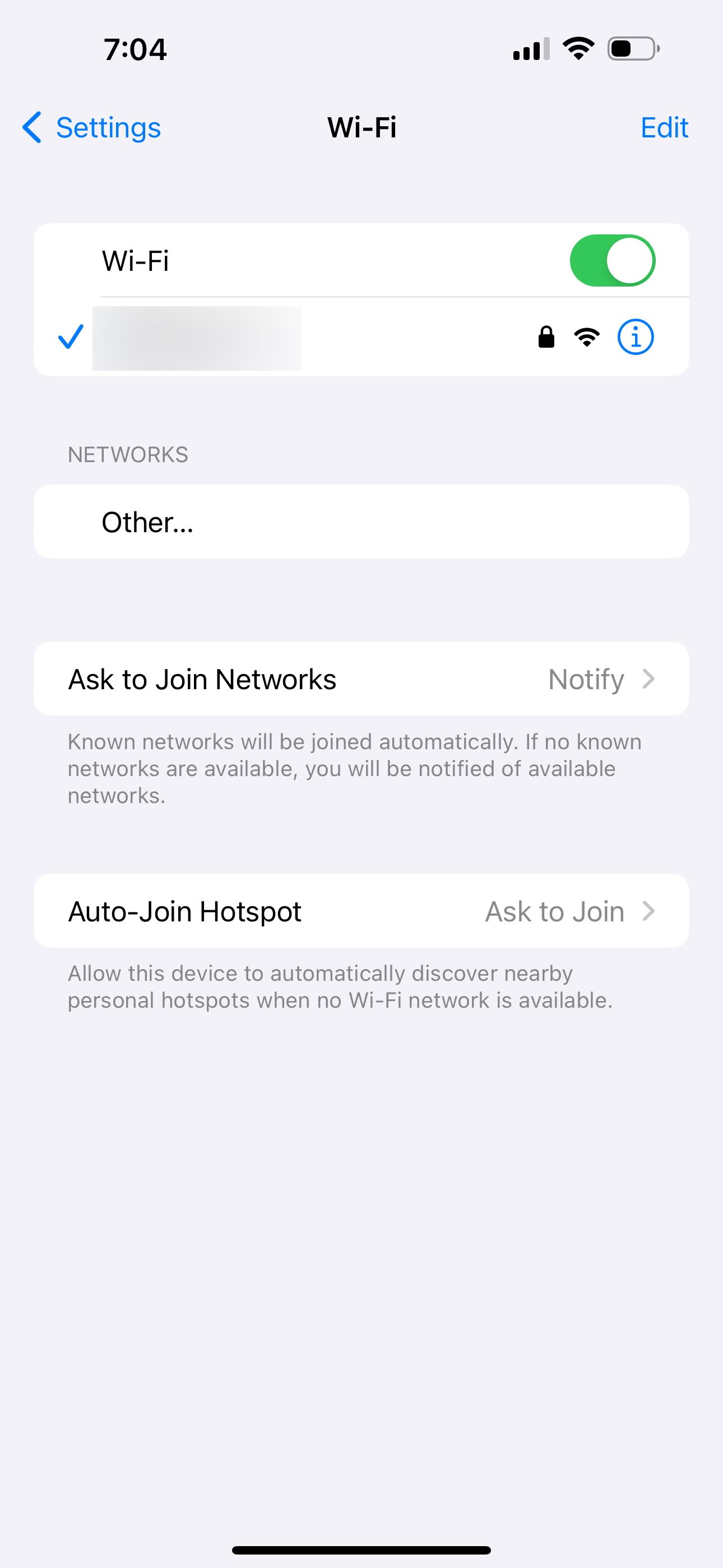Tap Edit to manage known networks
Screen dimensions: 723x1568
point(664,128)
